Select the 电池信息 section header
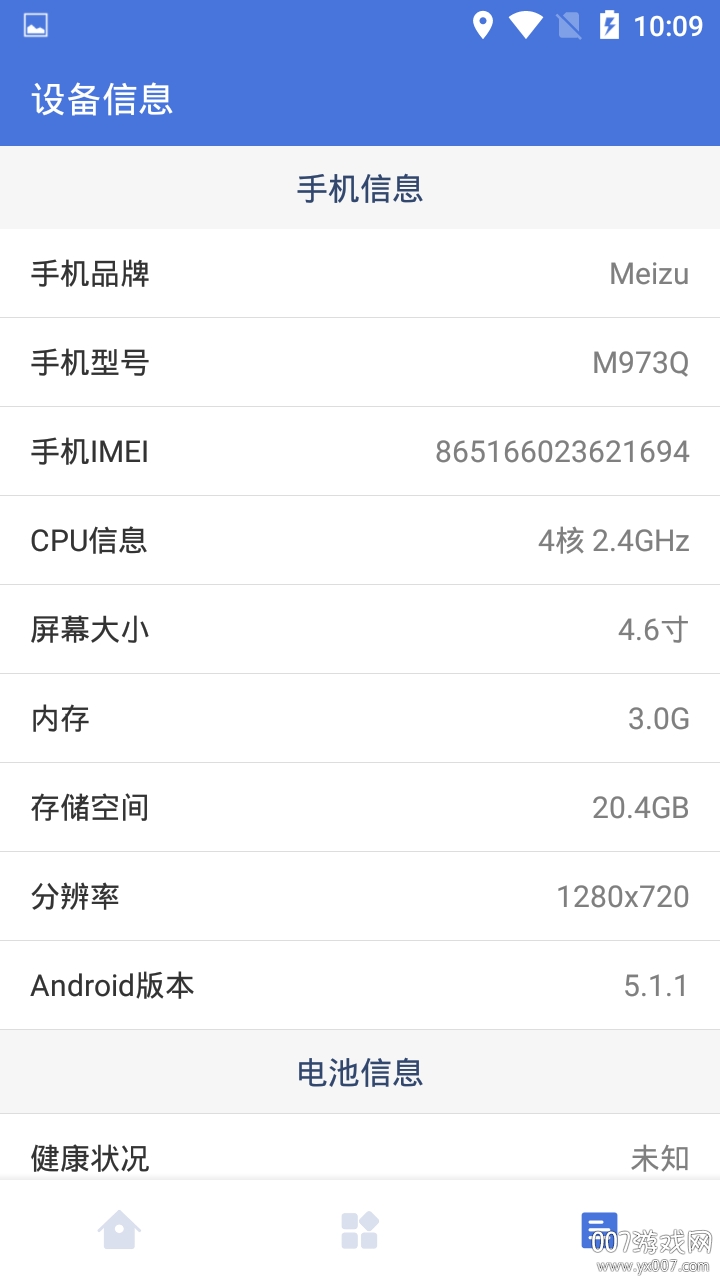Image resolution: width=720 pixels, height=1280 pixels. (x=360, y=1071)
